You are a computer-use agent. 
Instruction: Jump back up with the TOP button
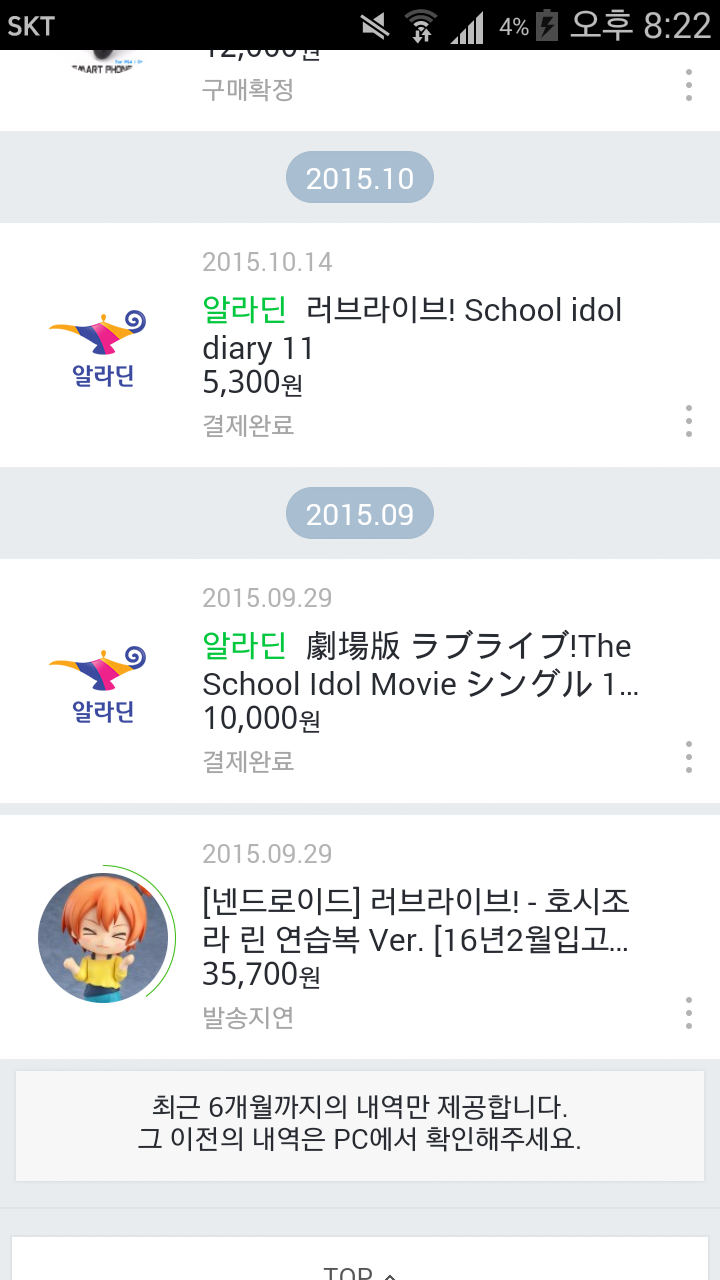pyautogui.click(x=360, y=1266)
